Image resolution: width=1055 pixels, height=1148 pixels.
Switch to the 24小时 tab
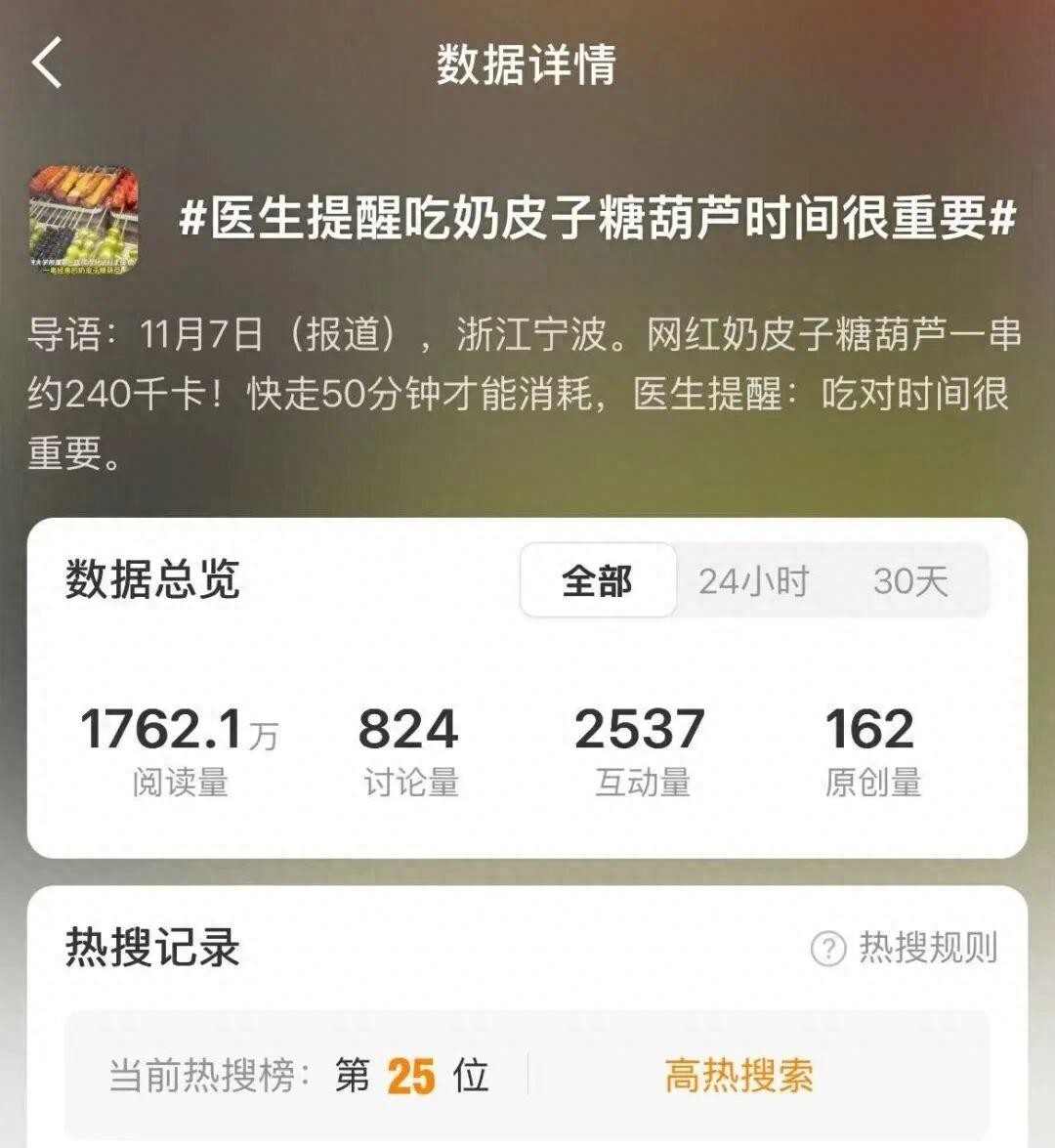pos(752,579)
